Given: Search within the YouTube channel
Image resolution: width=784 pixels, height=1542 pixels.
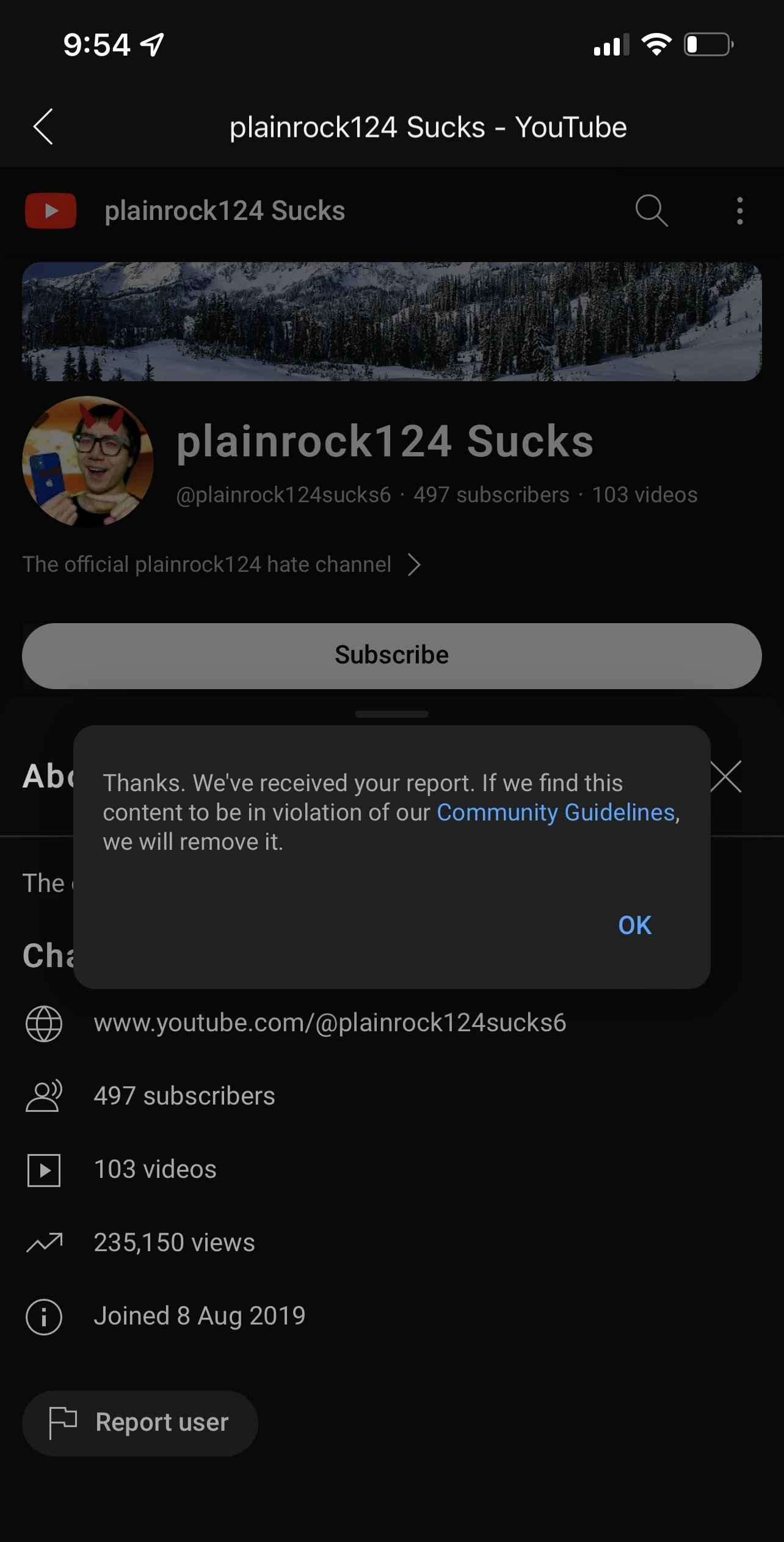Looking at the screenshot, I should tap(651, 211).
